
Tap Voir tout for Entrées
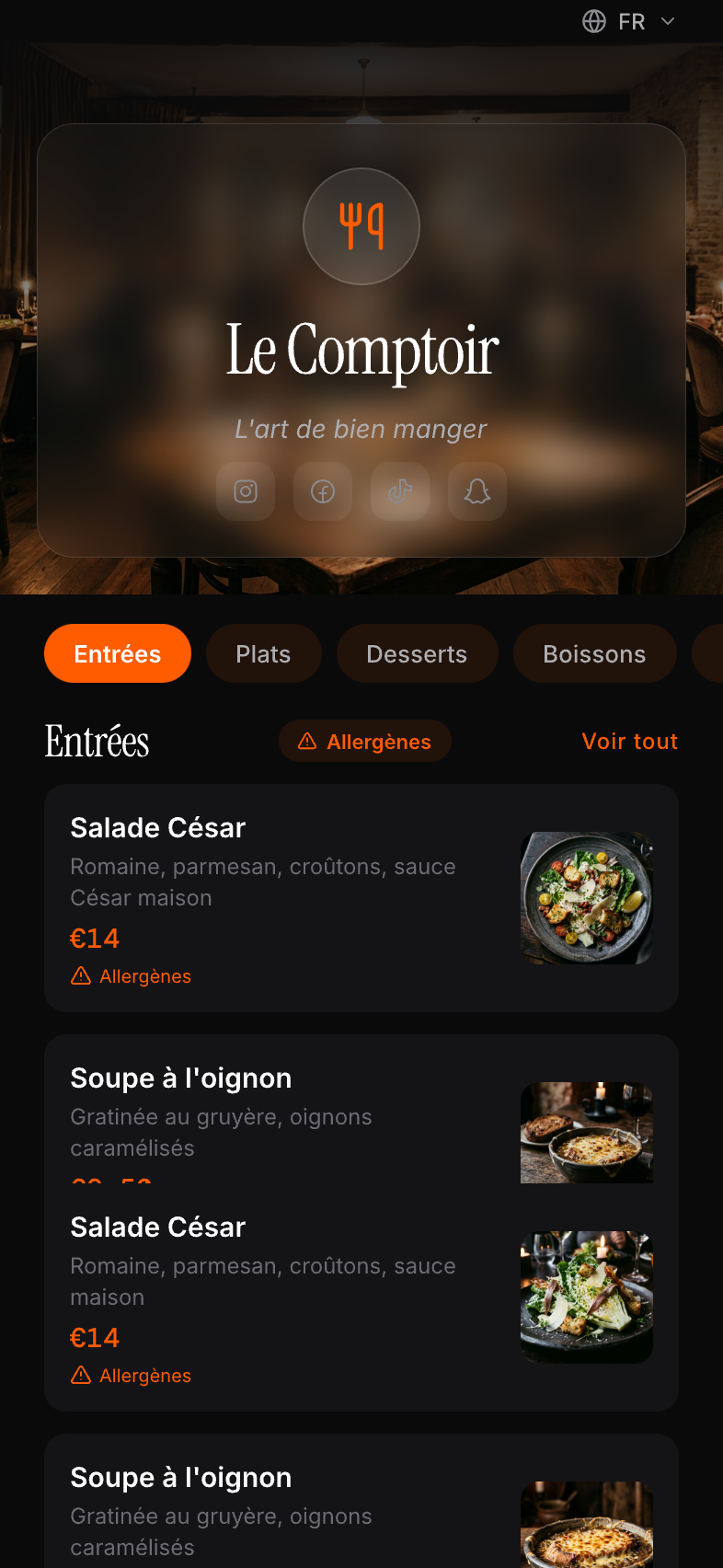(x=630, y=741)
